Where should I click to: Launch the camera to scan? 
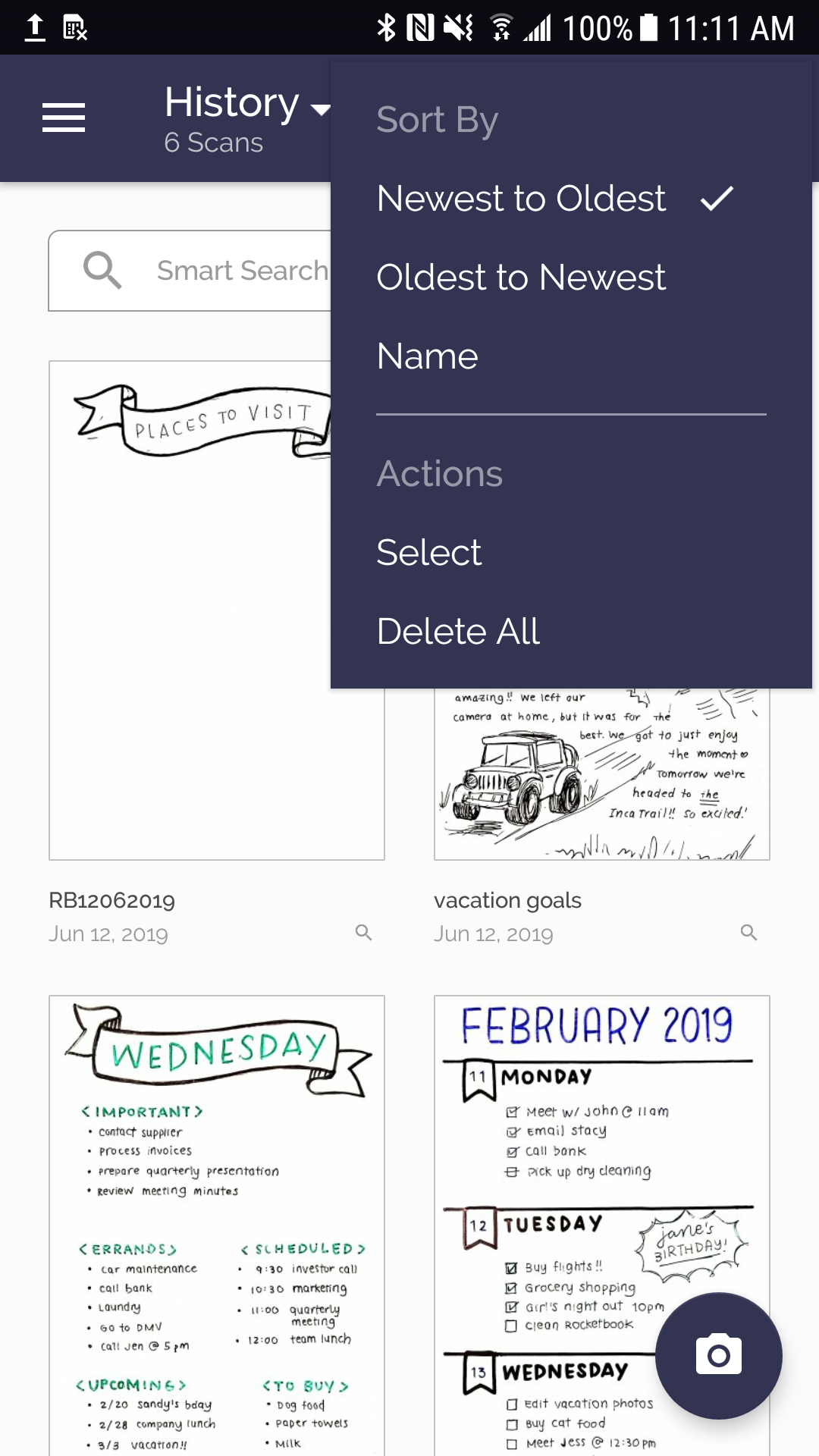click(718, 1355)
